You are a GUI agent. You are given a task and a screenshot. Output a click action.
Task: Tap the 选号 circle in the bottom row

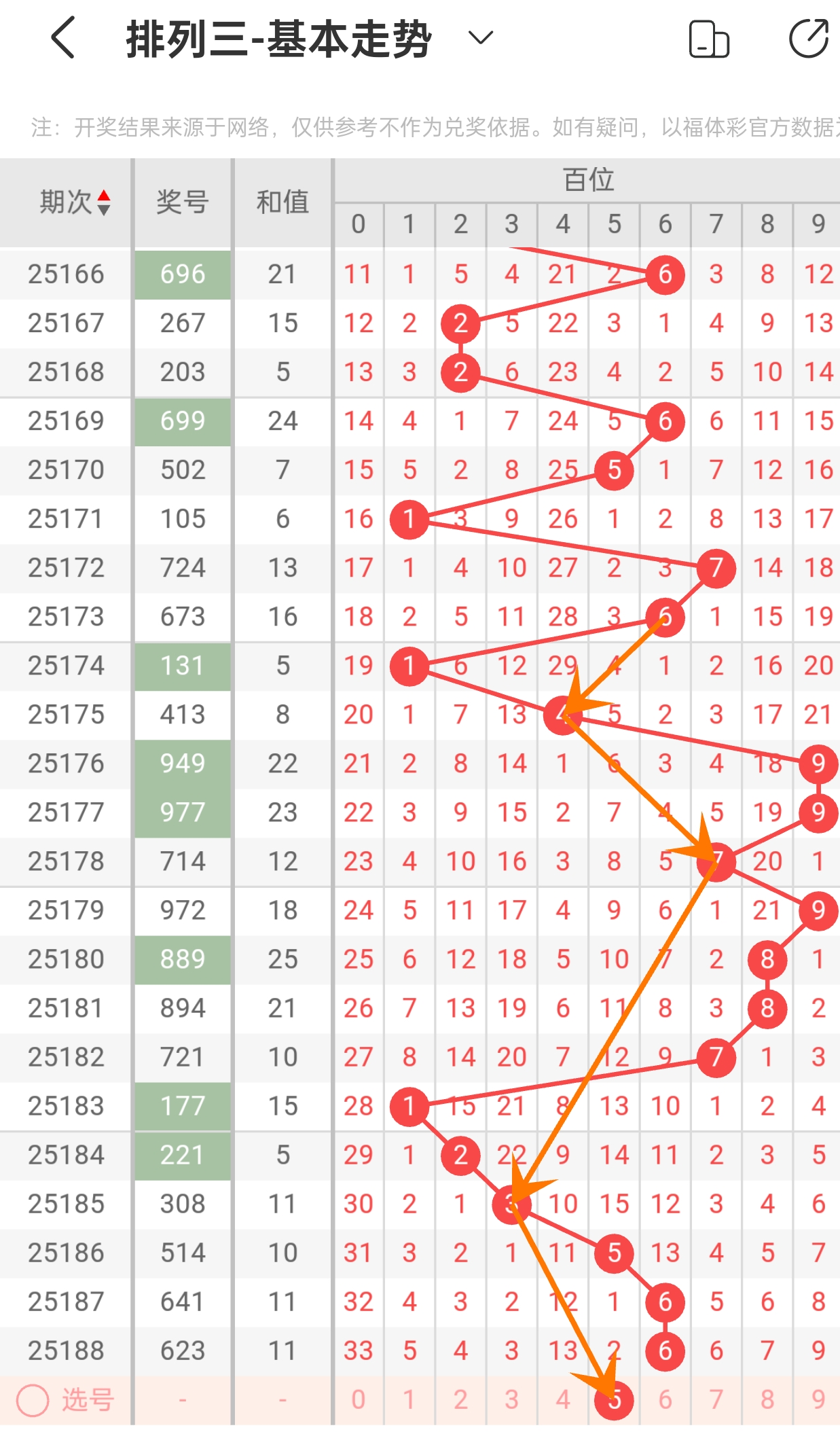point(33,1400)
